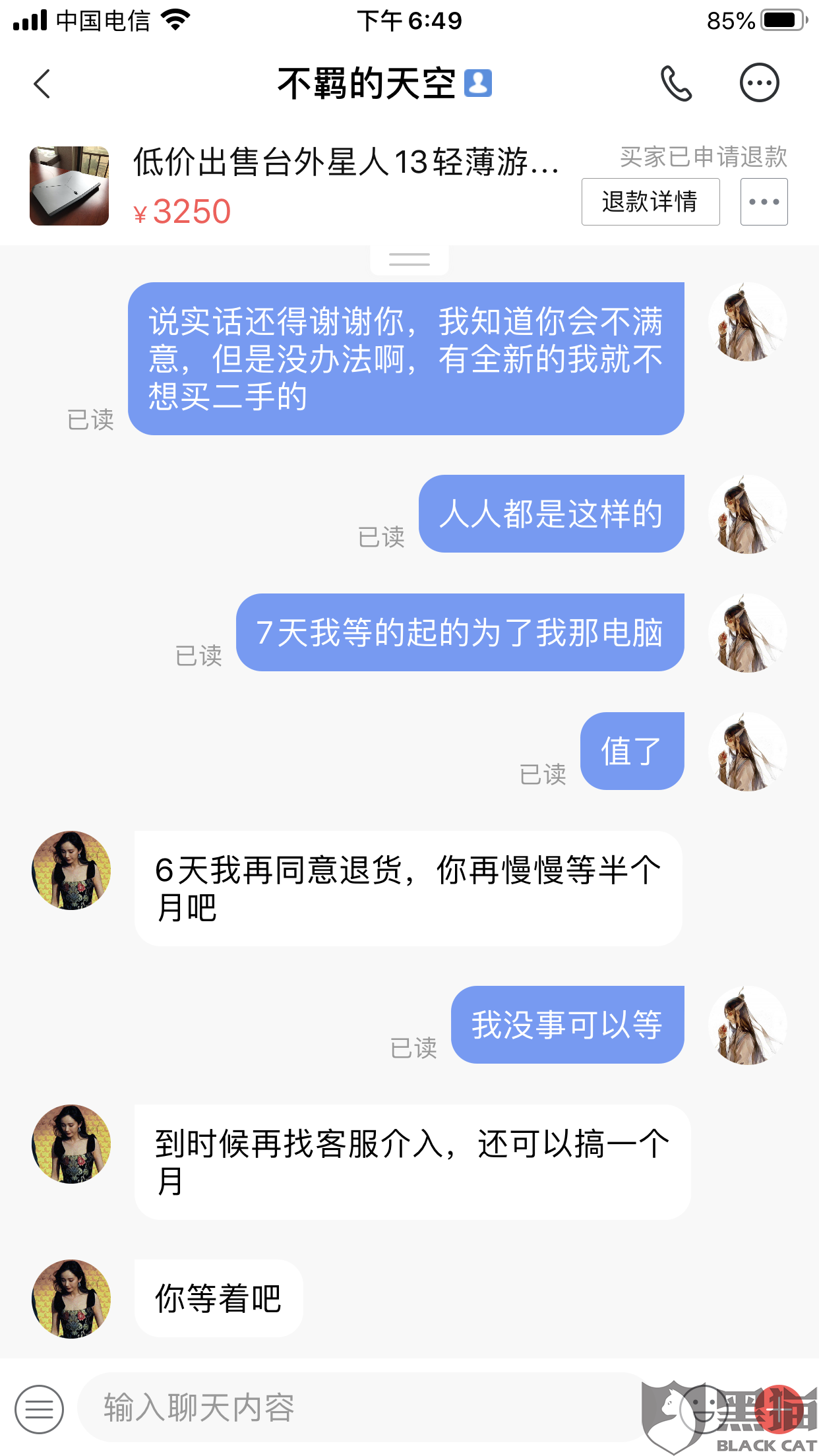Screen dimensions: 819x1456
Task: Go back to the previous screen
Action: coord(42,84)
